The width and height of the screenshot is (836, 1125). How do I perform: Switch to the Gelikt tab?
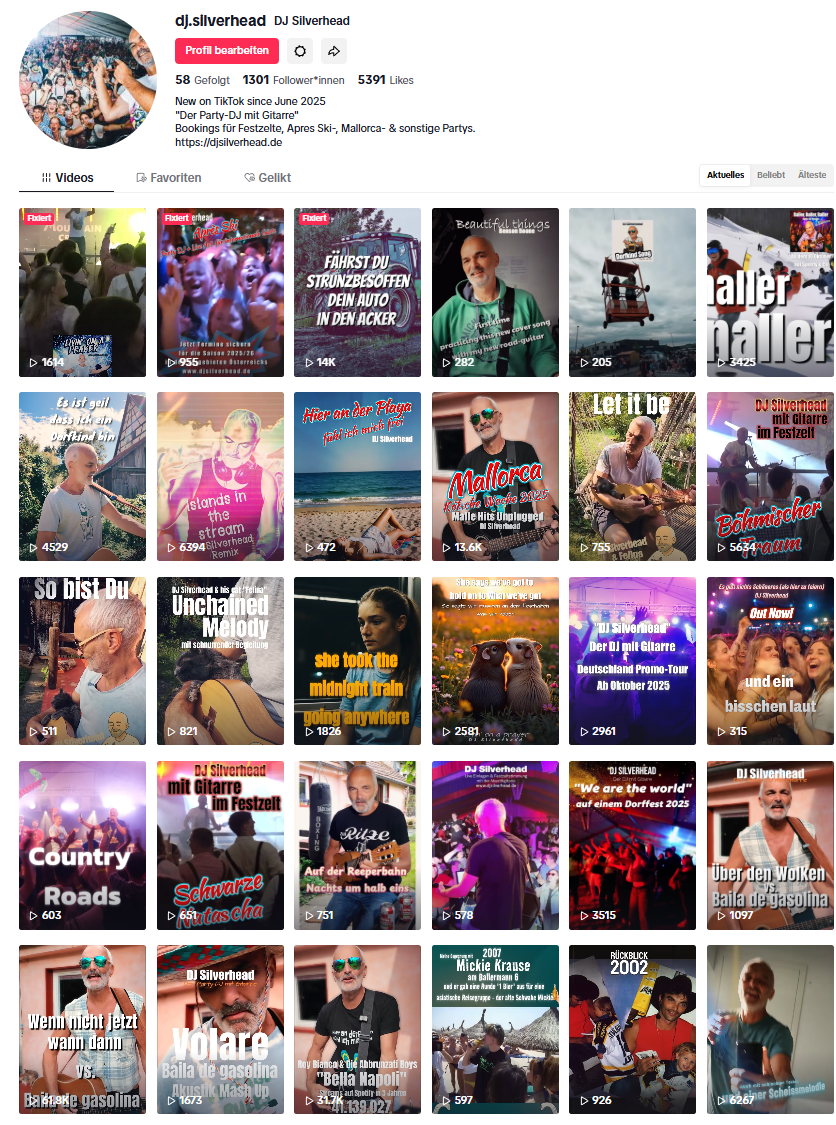click(x=267, y=178)
